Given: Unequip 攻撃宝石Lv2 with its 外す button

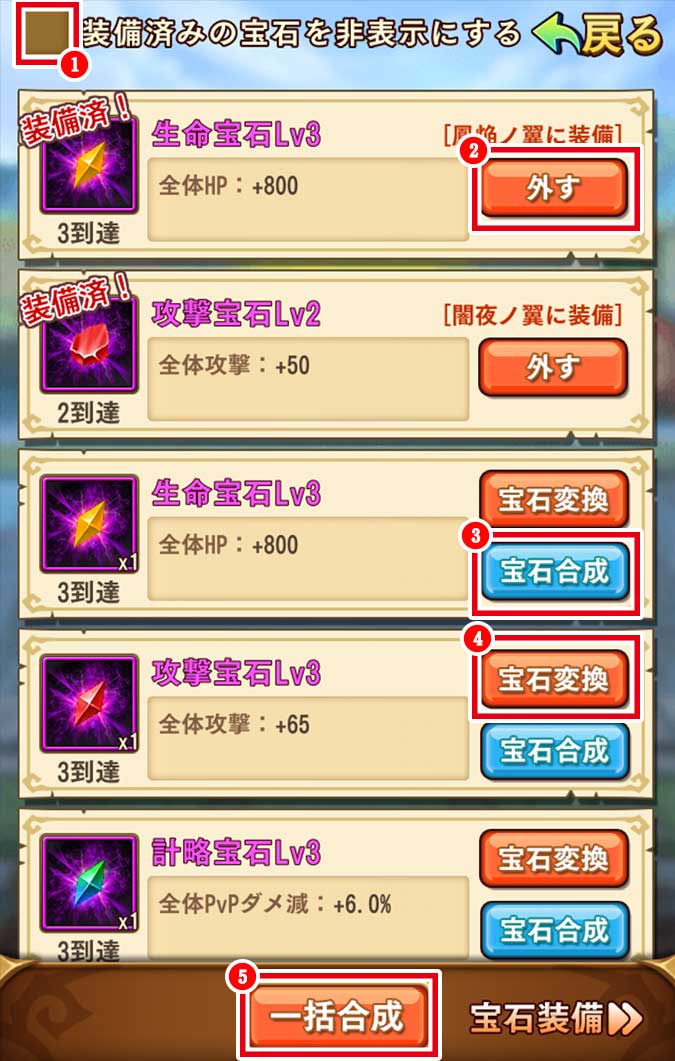Looking at the screenshot, I should [x=553, y=367].
